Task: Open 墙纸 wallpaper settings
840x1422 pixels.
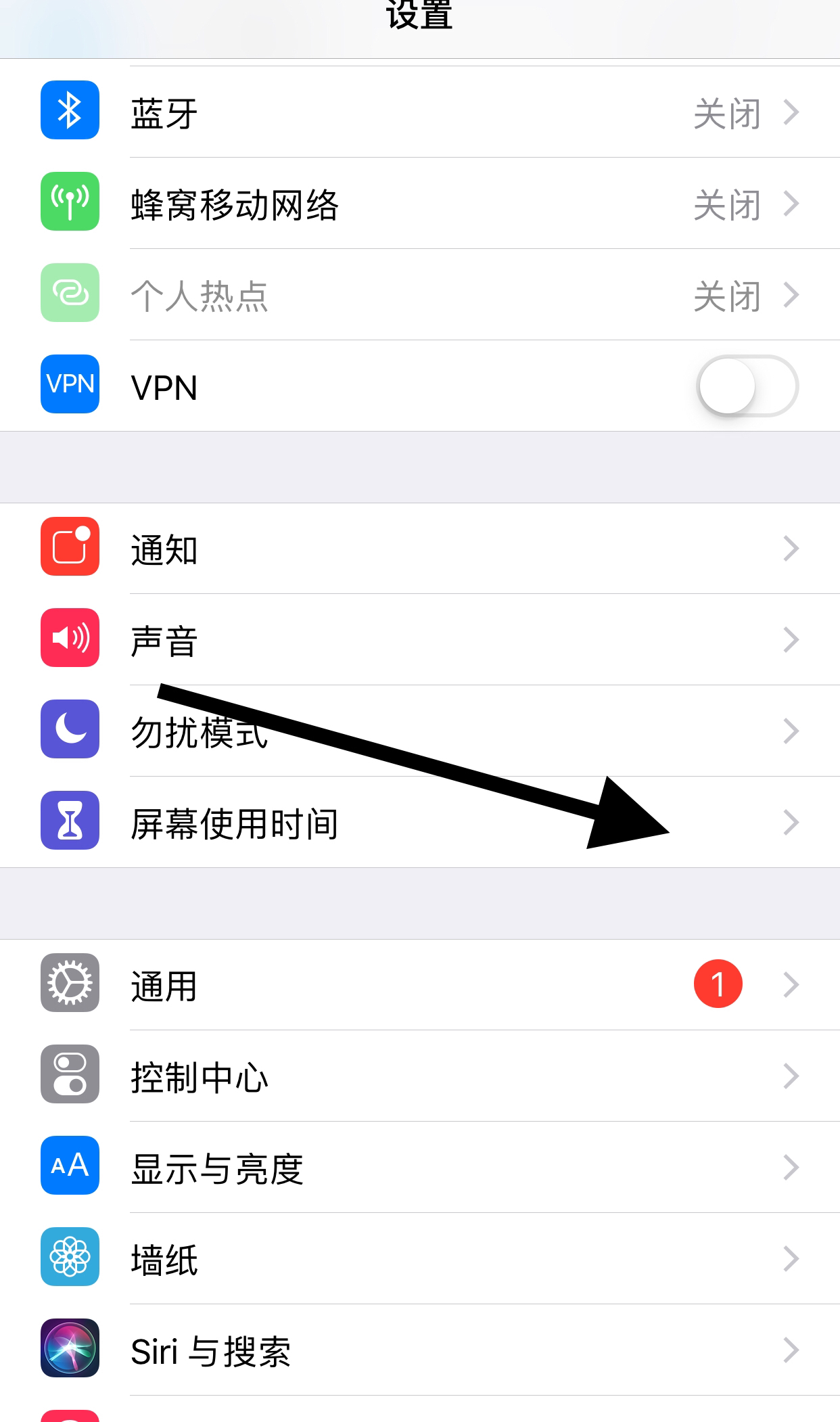Action: [419, 1259]
